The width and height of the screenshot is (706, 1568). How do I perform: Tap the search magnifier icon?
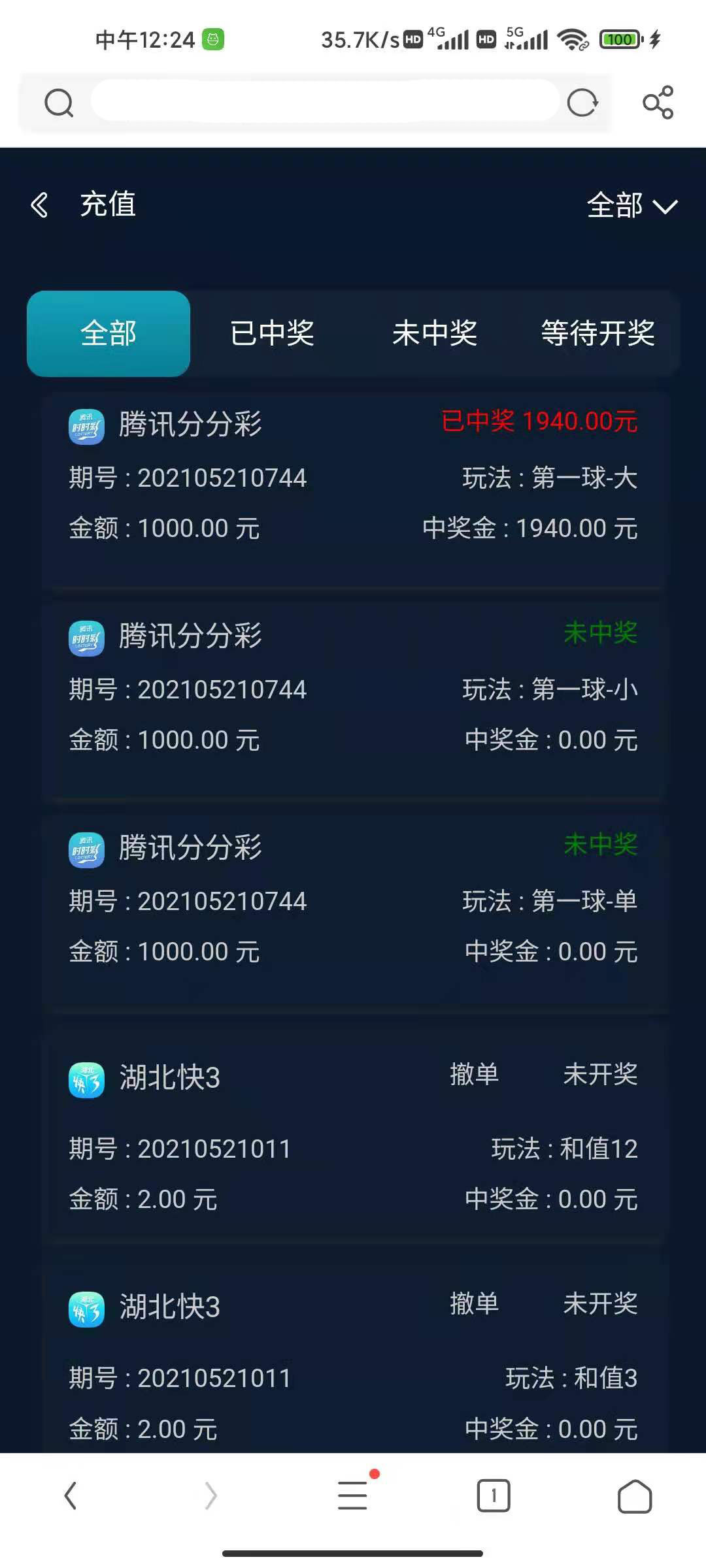[x=59, y=103]
